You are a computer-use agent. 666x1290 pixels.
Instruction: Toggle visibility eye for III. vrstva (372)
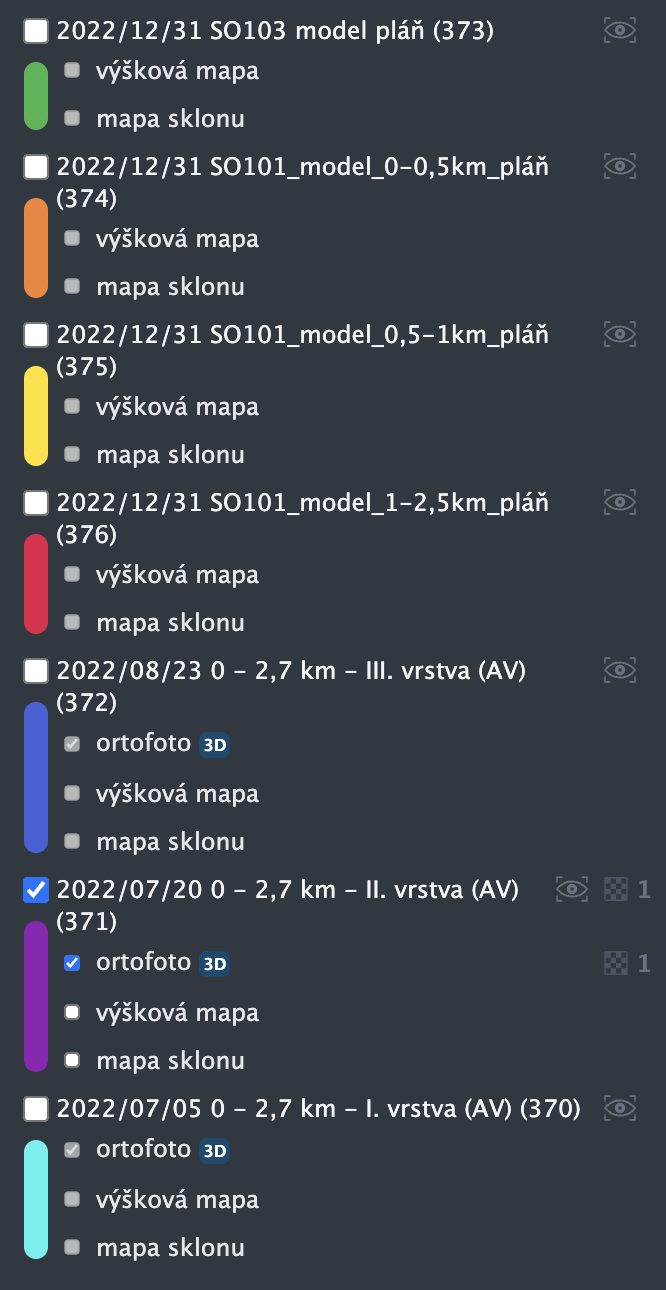coord(620,670)
